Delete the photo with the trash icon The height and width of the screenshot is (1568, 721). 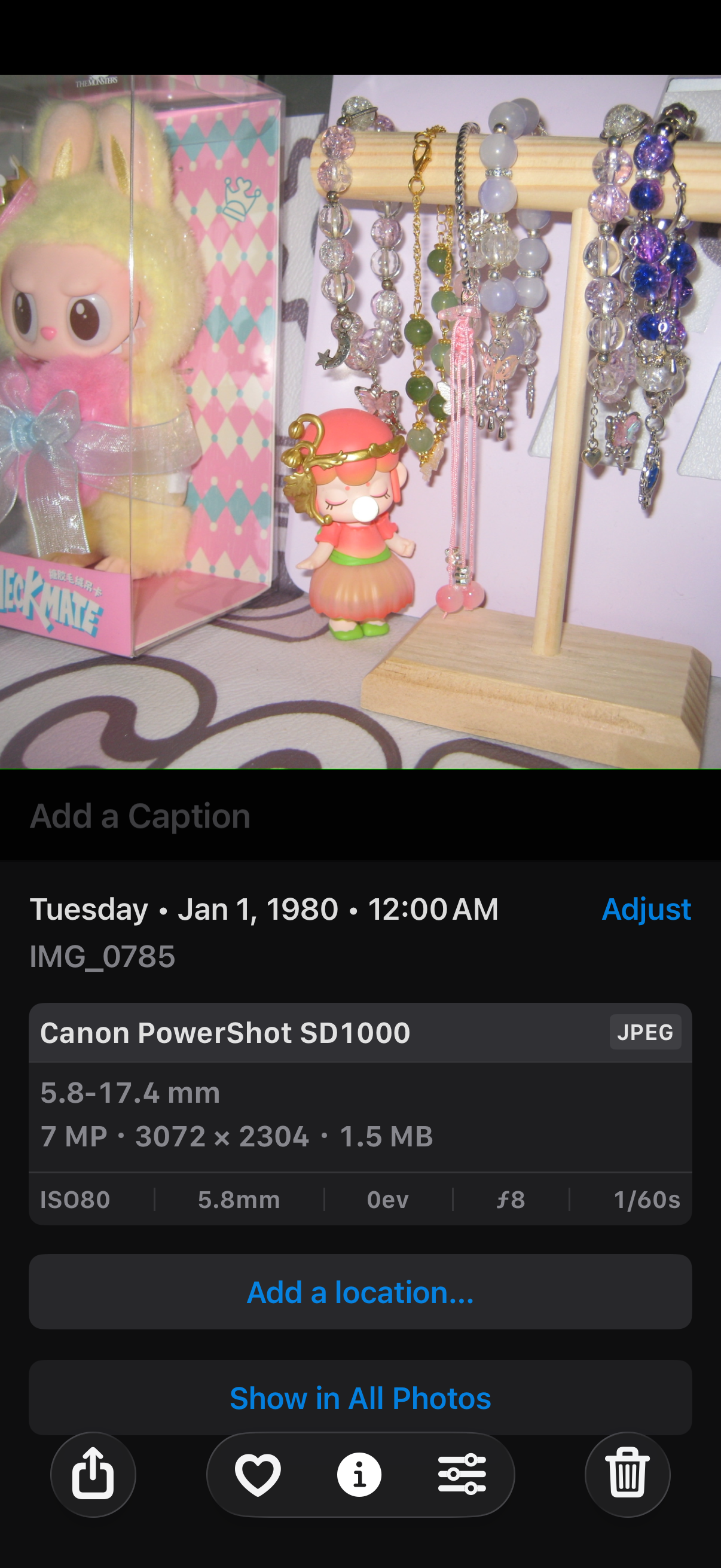(627, 1474)
